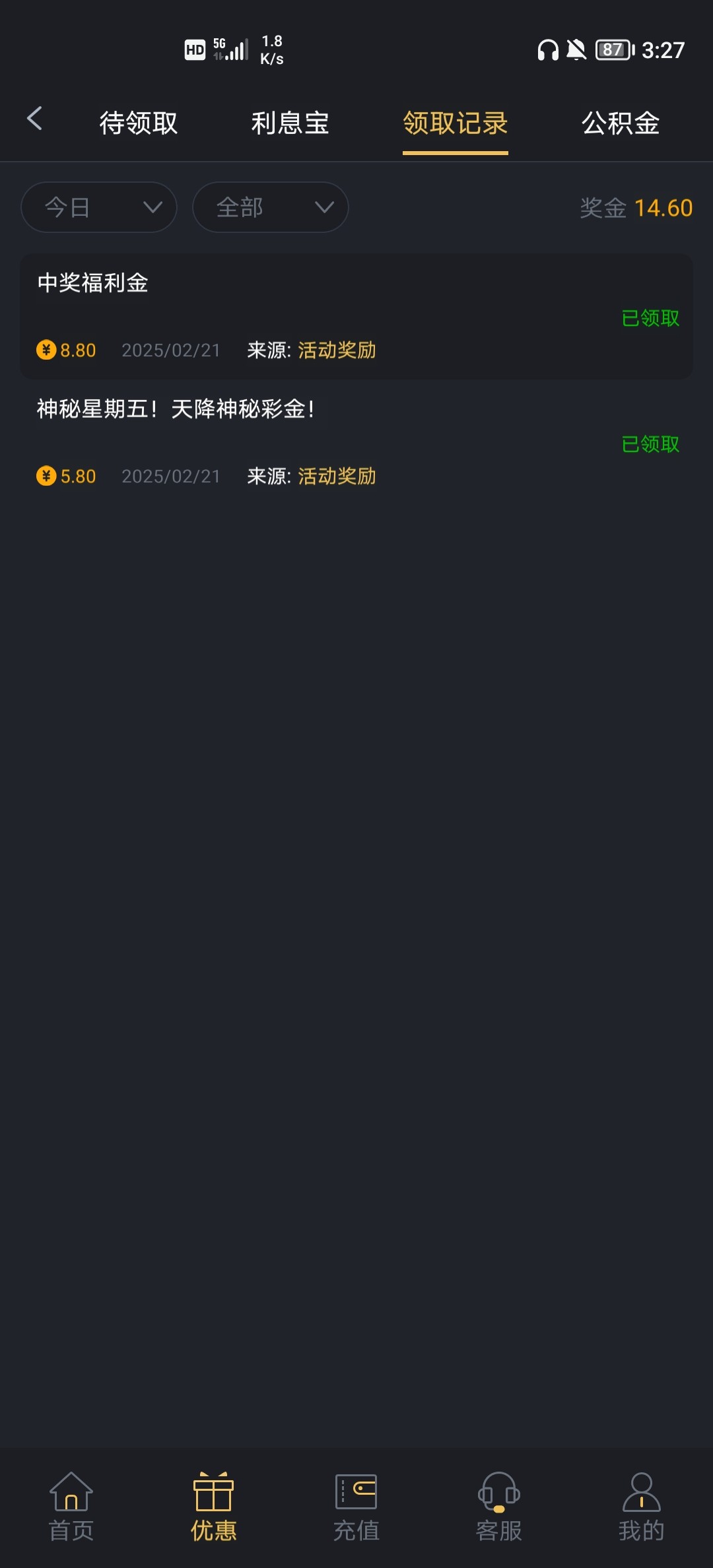Select the 领取记录 tab
713x1568 pixels.
pyautogui.click(x=456, y=123)
